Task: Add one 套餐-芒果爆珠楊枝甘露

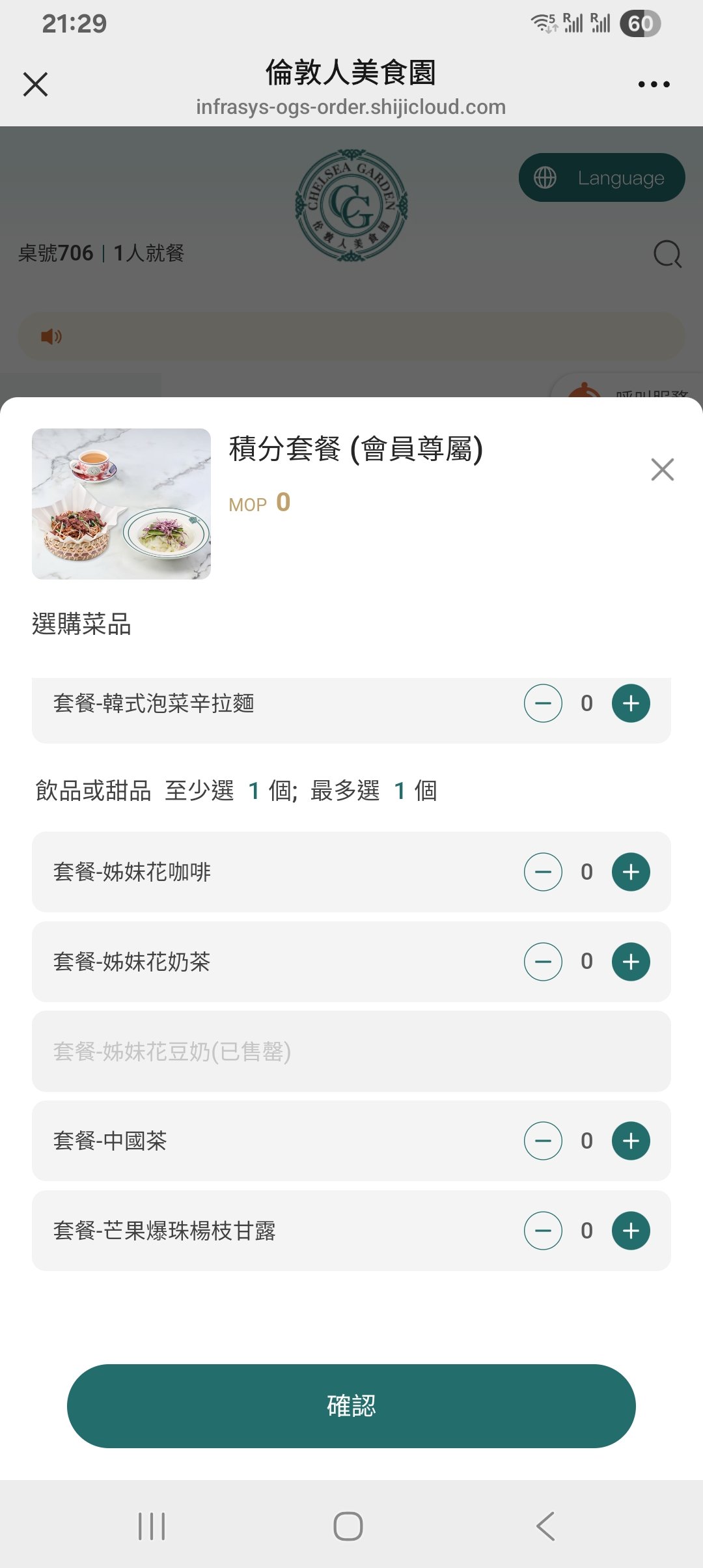Action: (631, 1231)
